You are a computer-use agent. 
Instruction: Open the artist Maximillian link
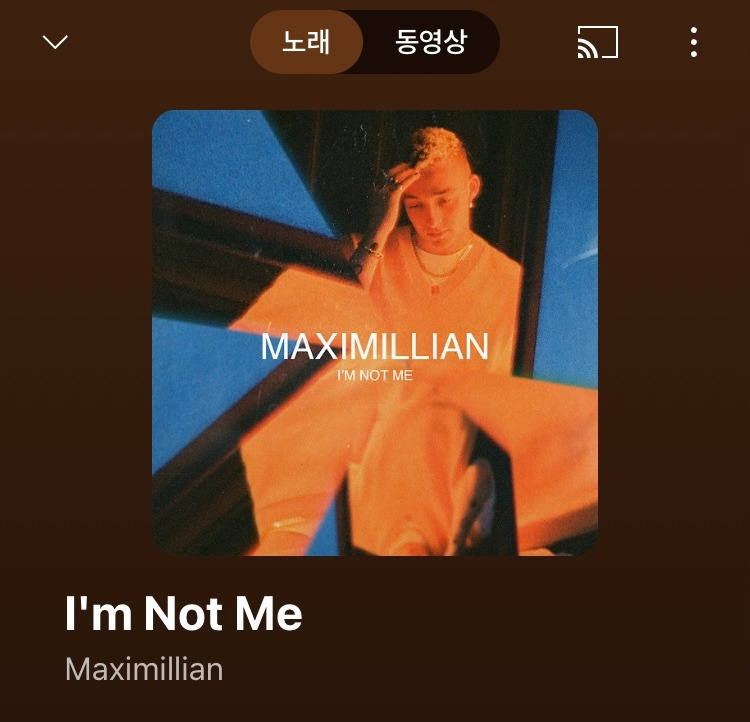(x=144, y=669)
